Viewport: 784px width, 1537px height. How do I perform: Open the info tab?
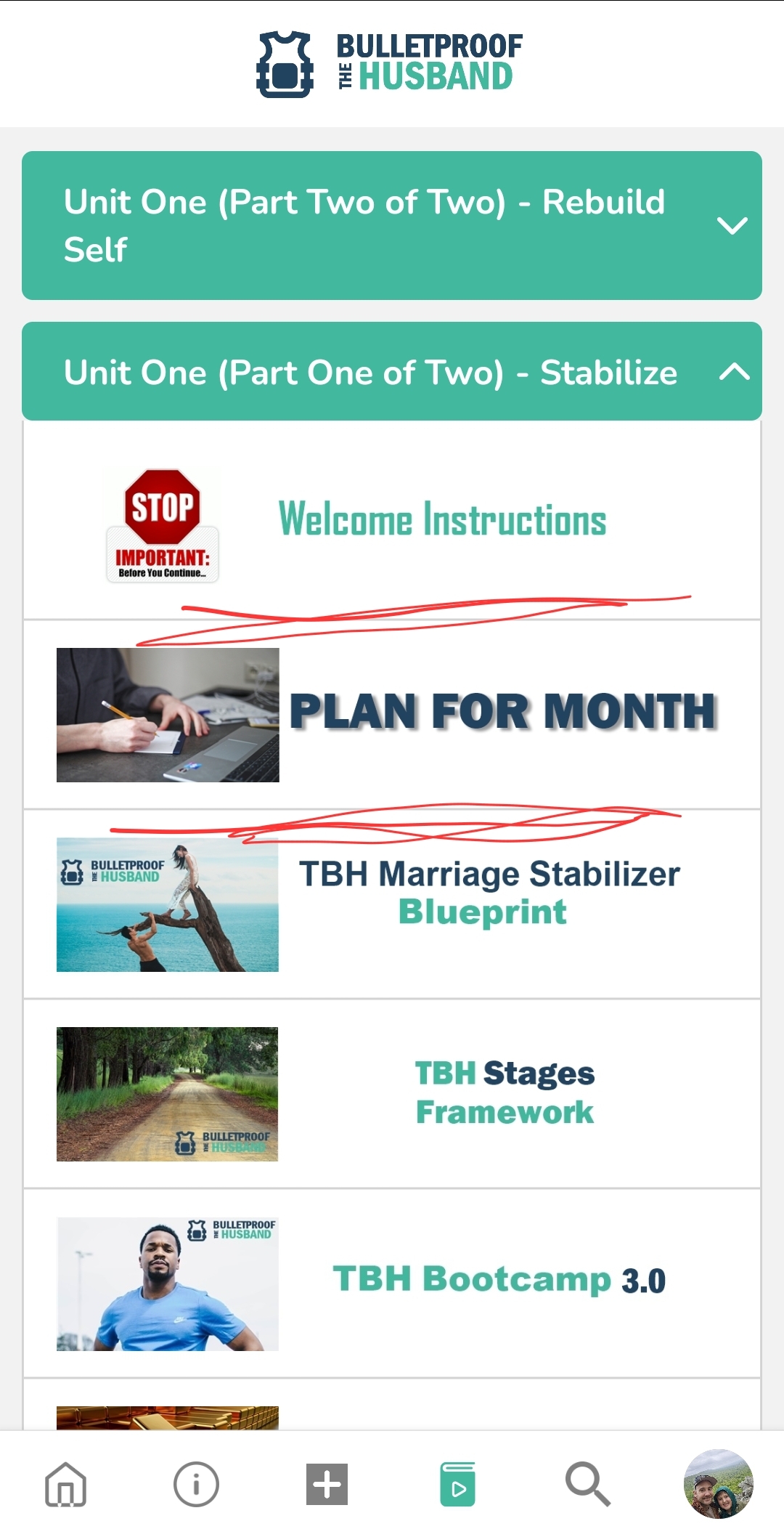pyautogui.click(x=196, y=1484)
